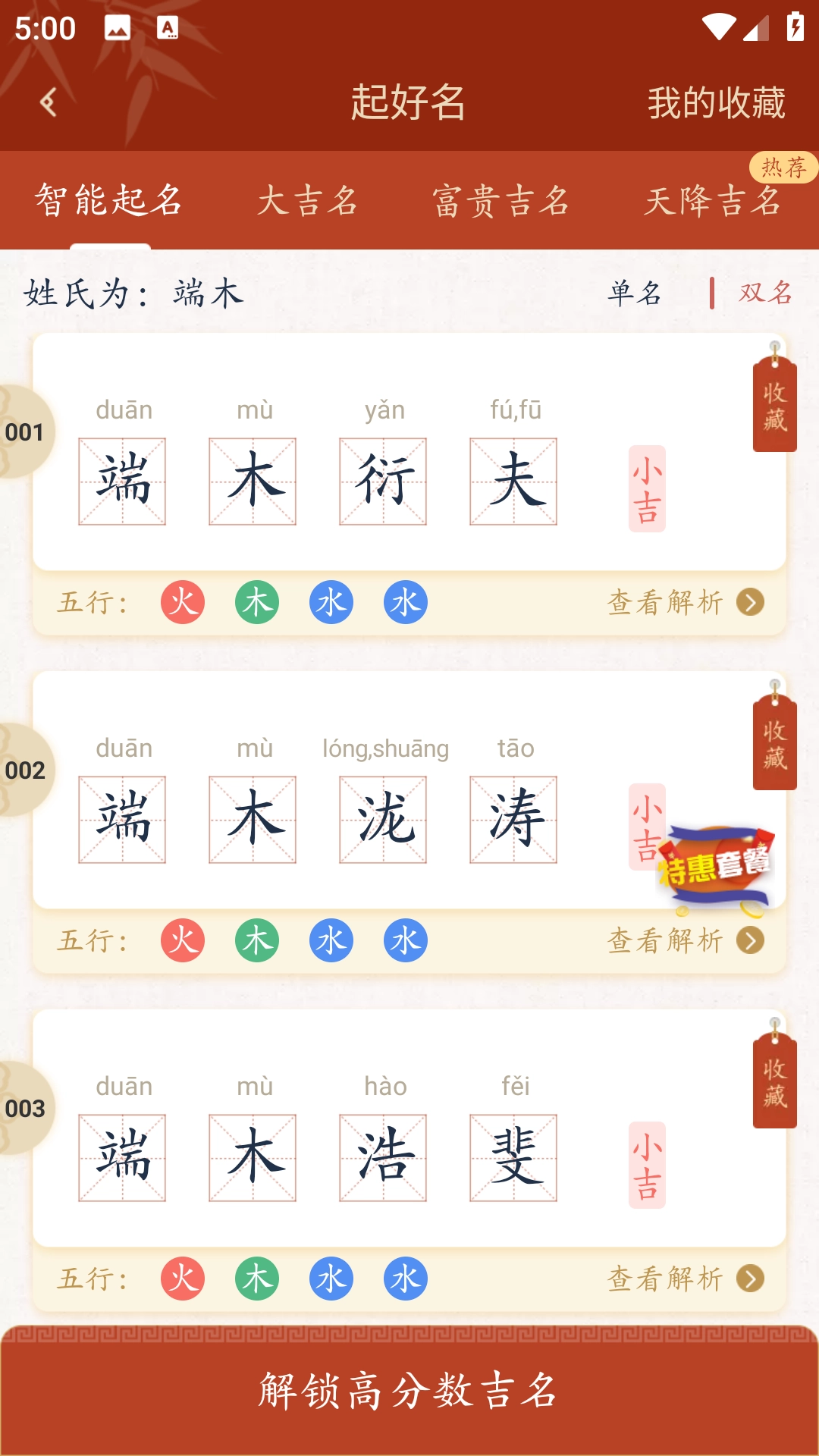Select the 智能起名 tab

tap(109, 201)
